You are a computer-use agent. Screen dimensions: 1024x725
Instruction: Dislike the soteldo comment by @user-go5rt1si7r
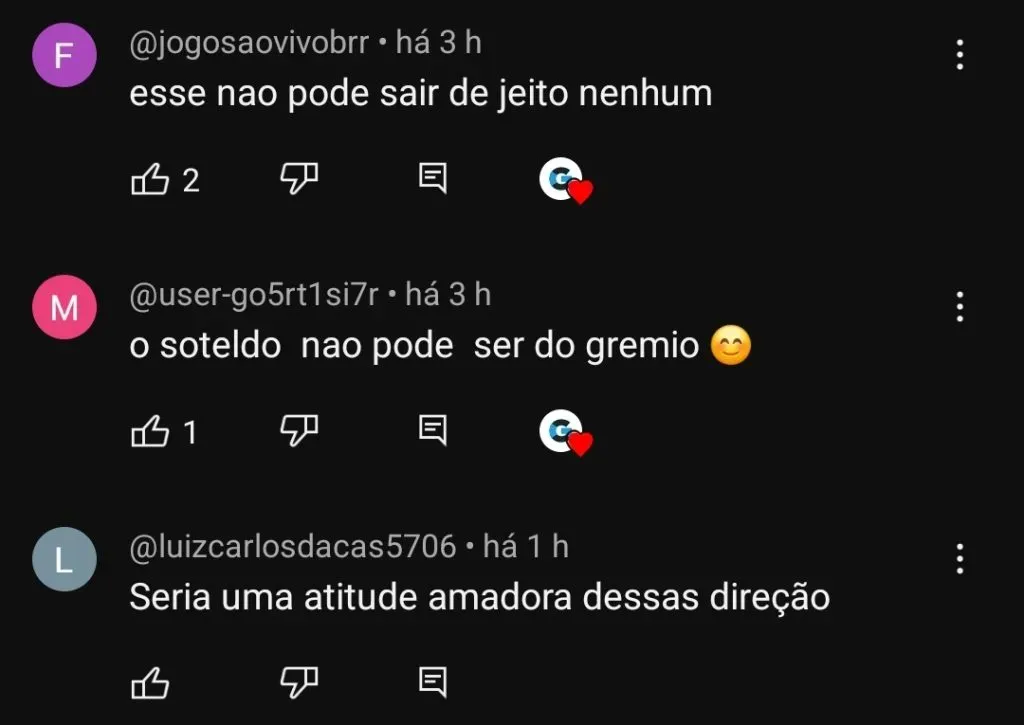(x=298, y=432)
